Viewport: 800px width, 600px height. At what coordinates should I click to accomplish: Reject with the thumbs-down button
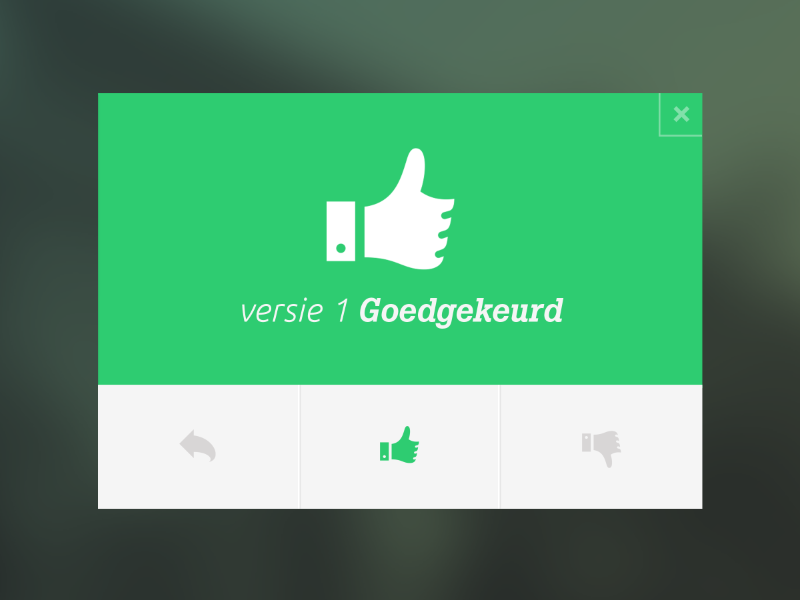point(601,447)
